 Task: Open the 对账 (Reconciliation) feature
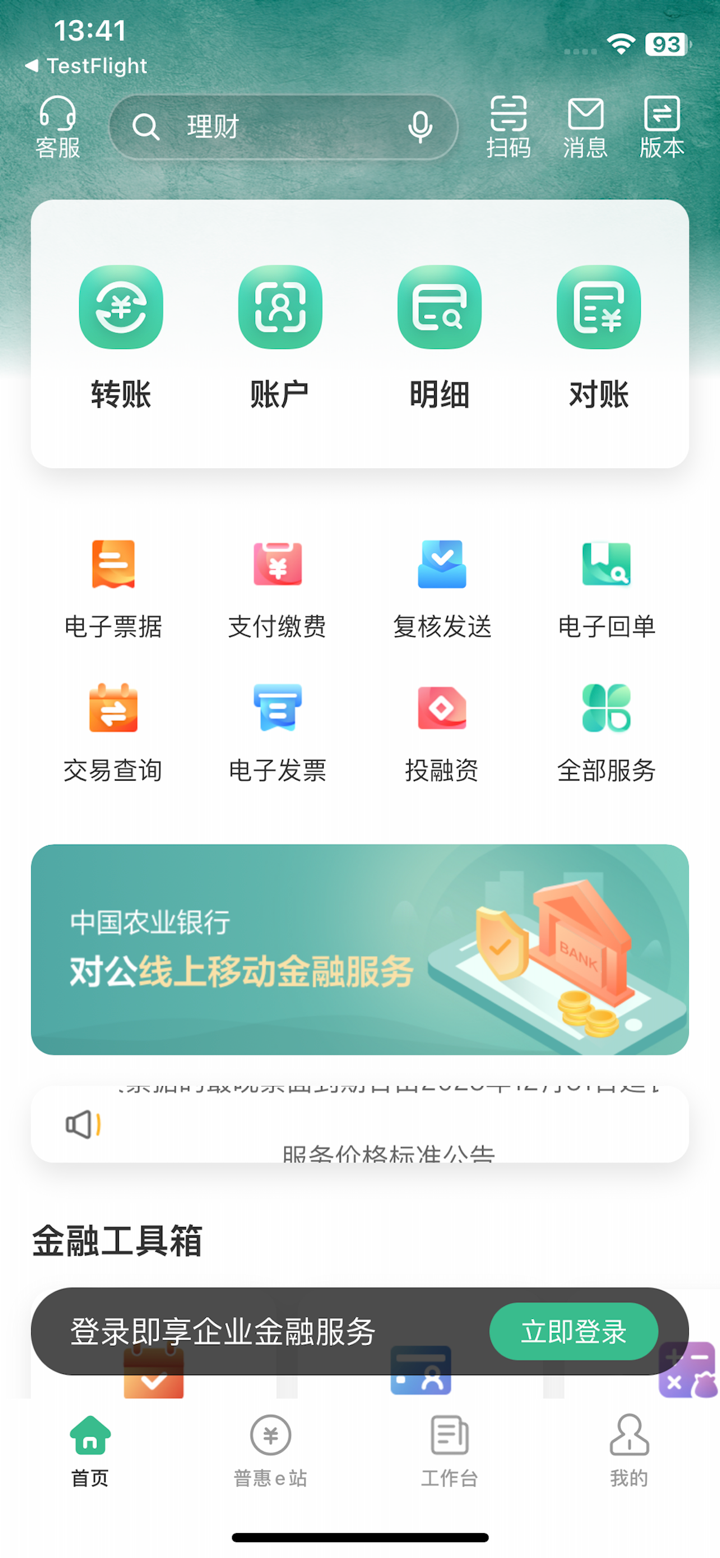tap(598, 308)
